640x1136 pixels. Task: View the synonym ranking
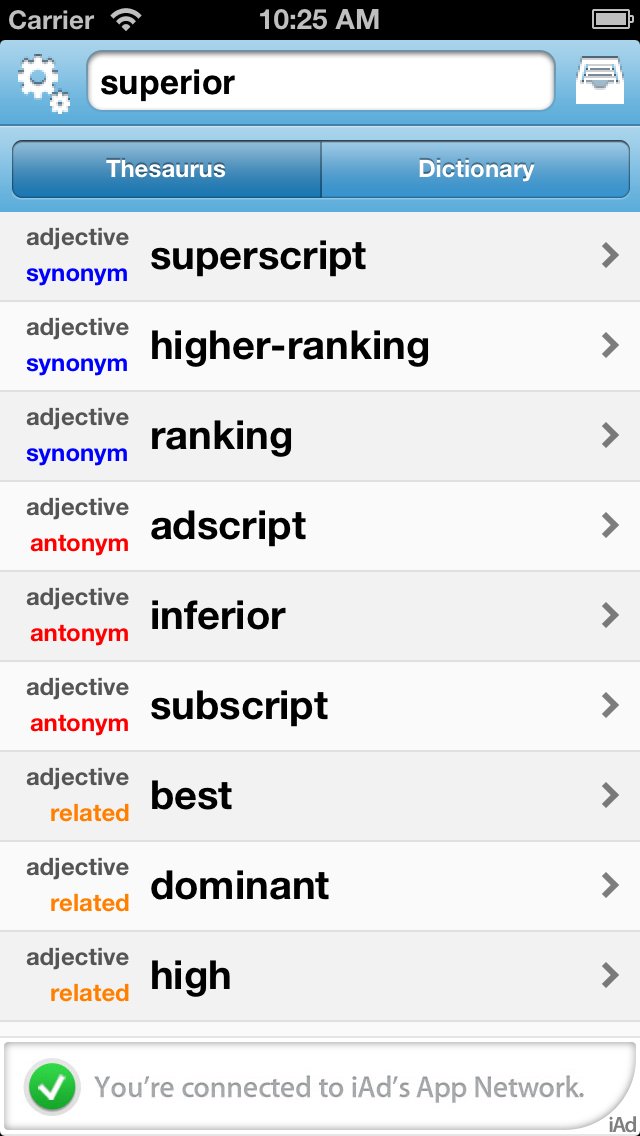pyautogui.click(x=320, y=436)
